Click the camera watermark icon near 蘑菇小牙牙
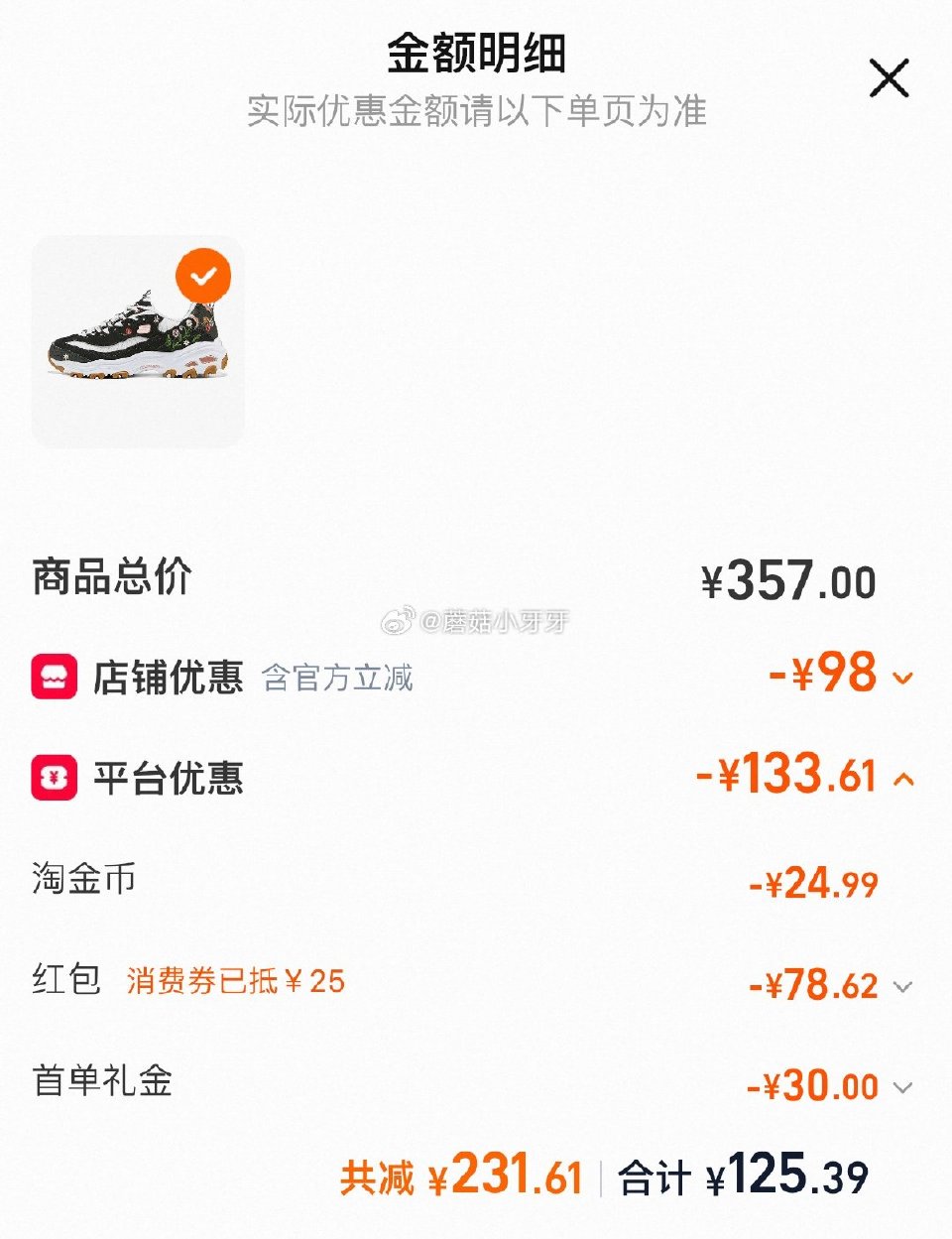This screenshot has width=952, height=1239. click(401, 622)
